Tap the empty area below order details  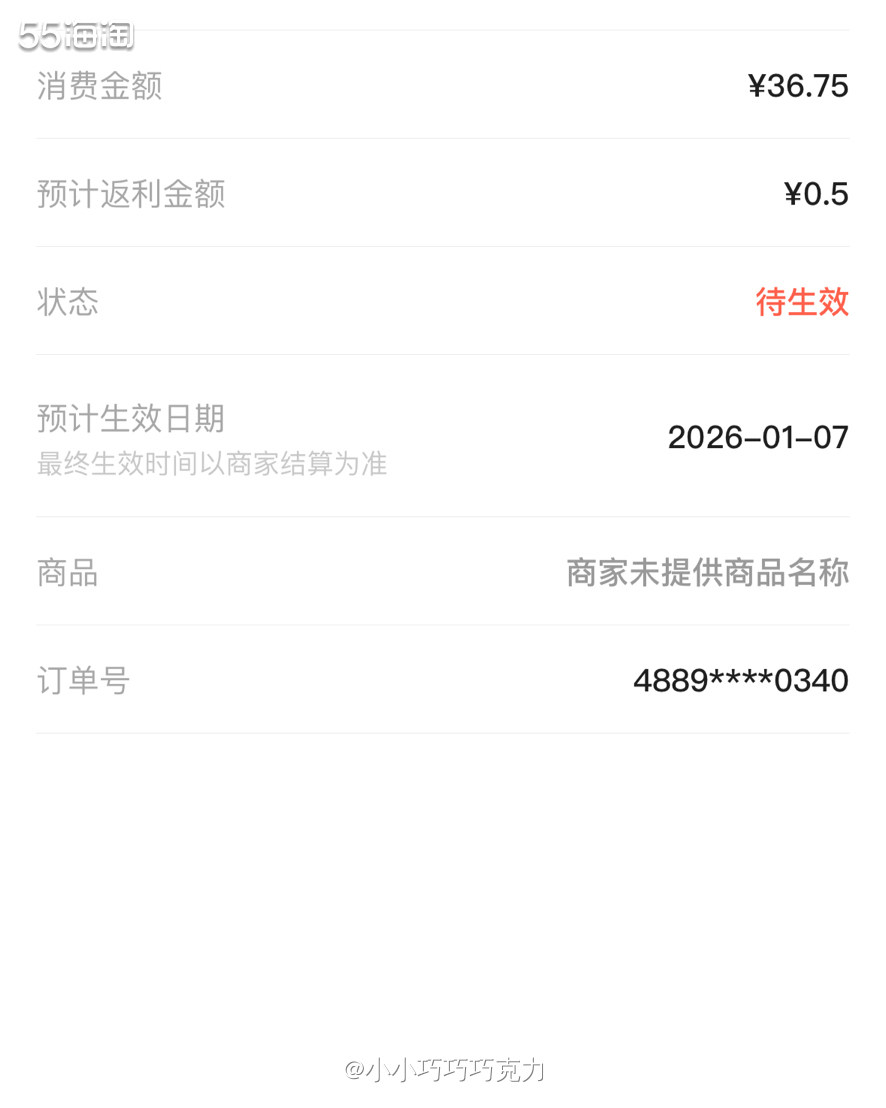443,870
